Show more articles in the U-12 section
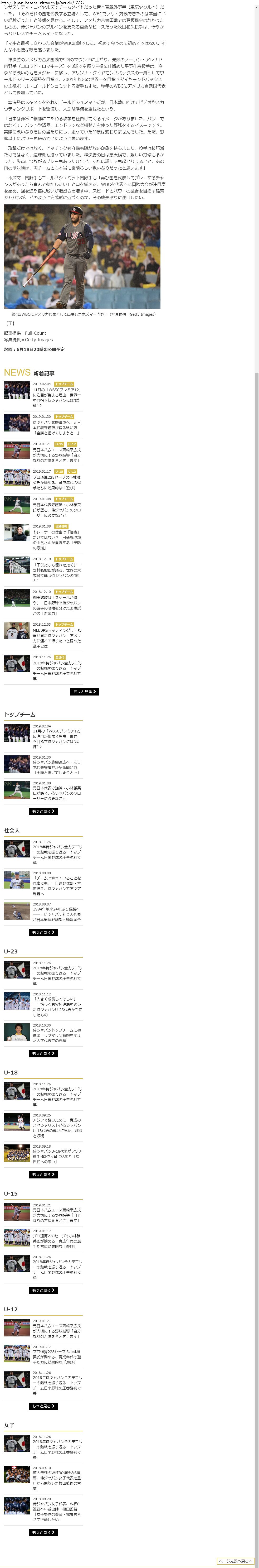The height and width of the screenshot is (1568, 259). pyautogui.click(x=44, y=1406)
